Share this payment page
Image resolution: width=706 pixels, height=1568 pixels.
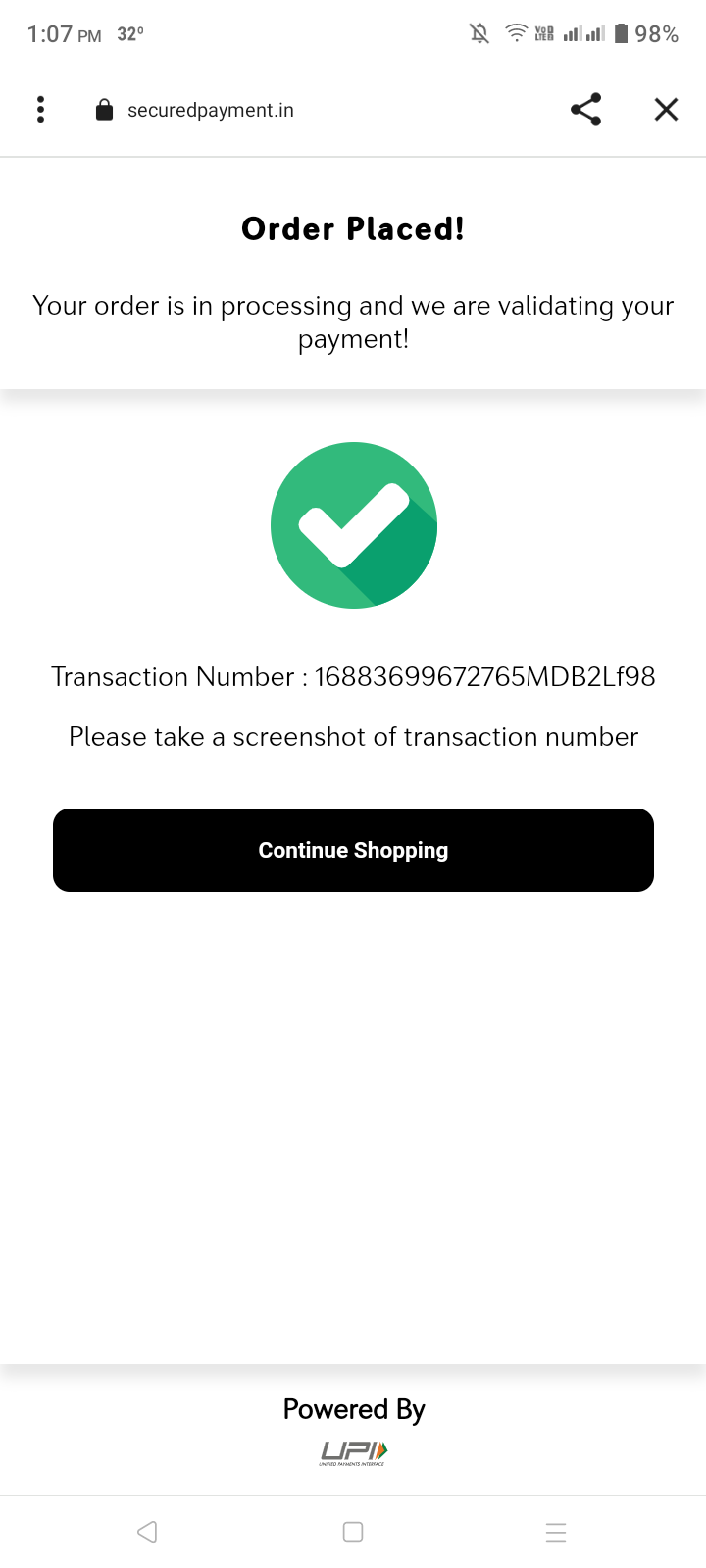coord(585,109)
